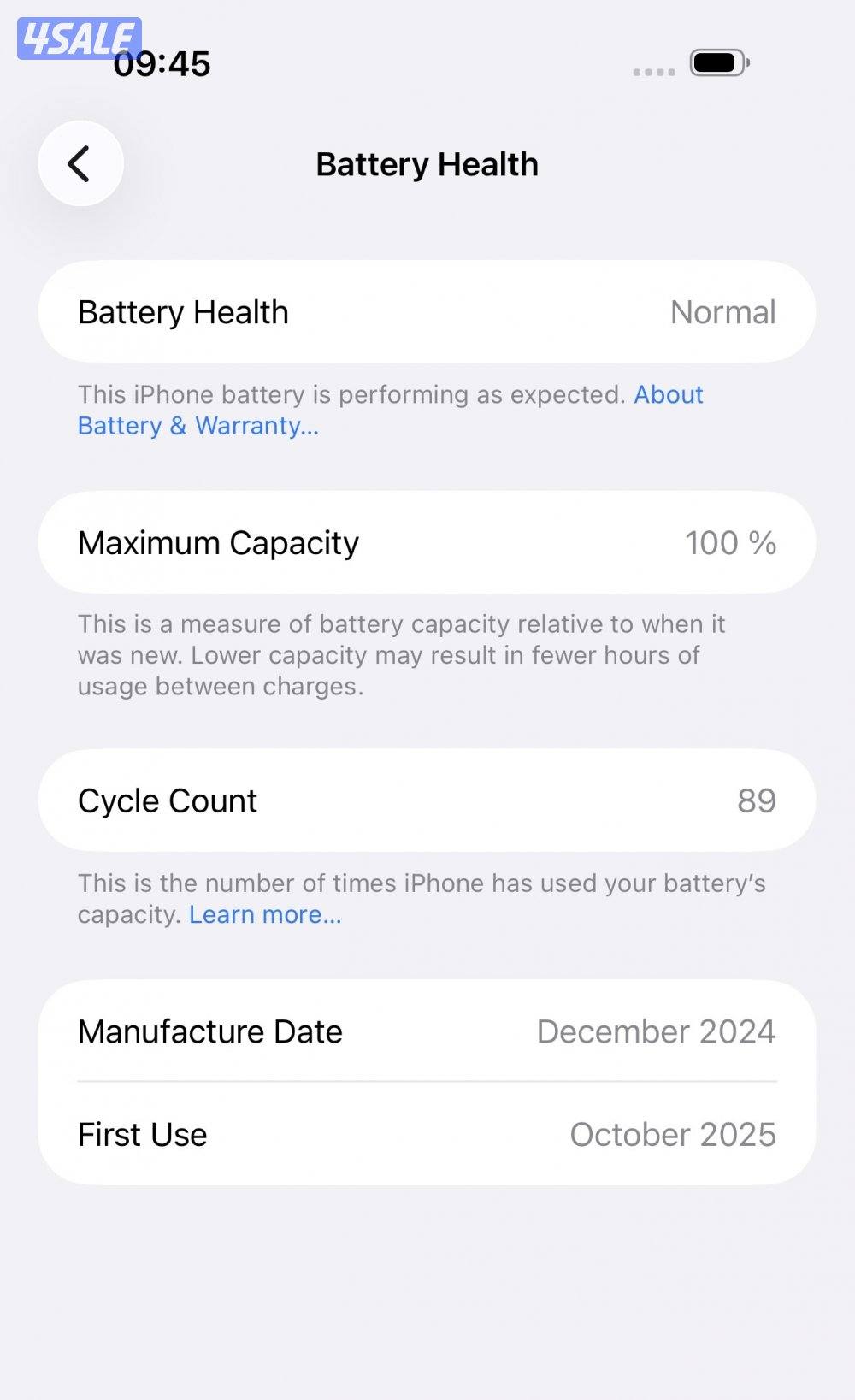855x1400 pixels.
Task: Tap the Cycle Count row
Action: 427,800
